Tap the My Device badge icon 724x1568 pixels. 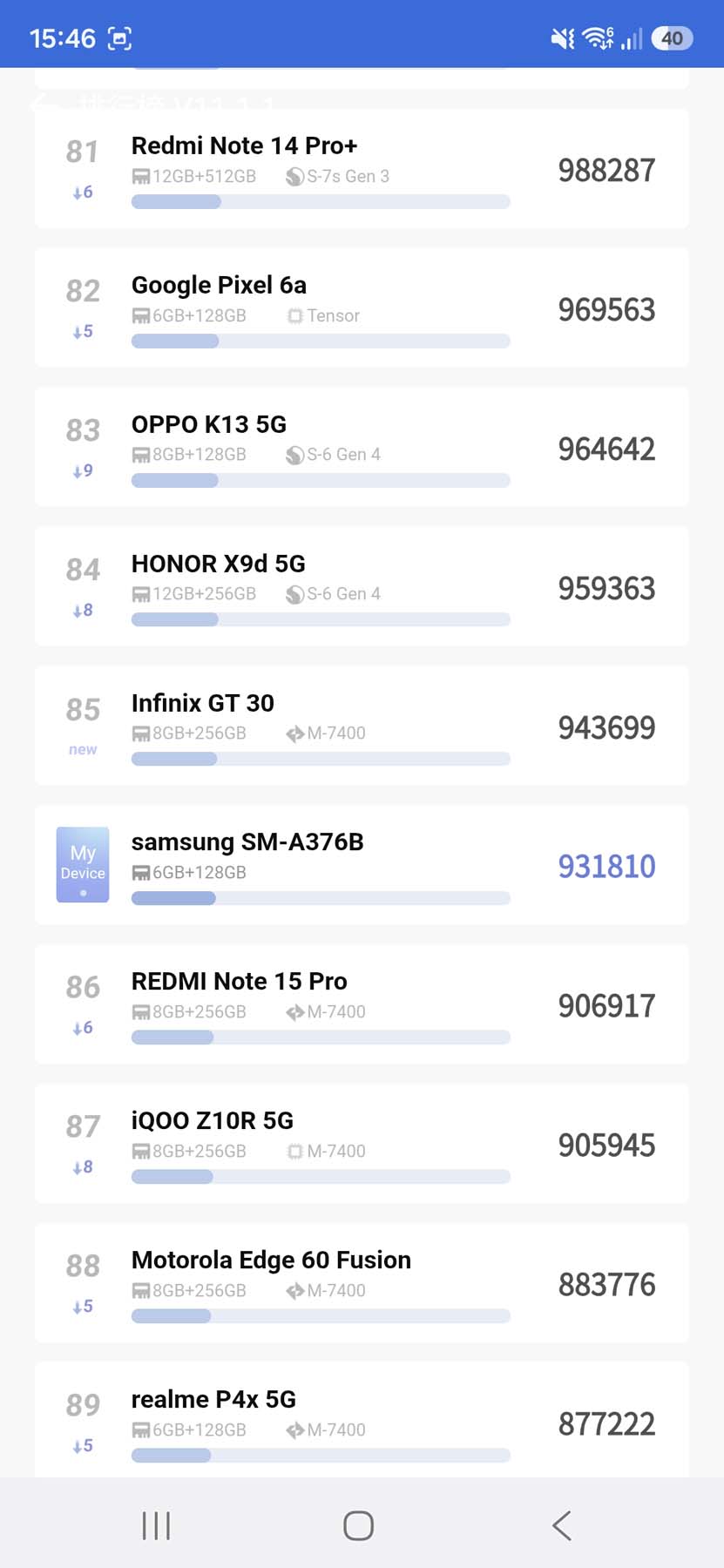click(x=82, y=863)
